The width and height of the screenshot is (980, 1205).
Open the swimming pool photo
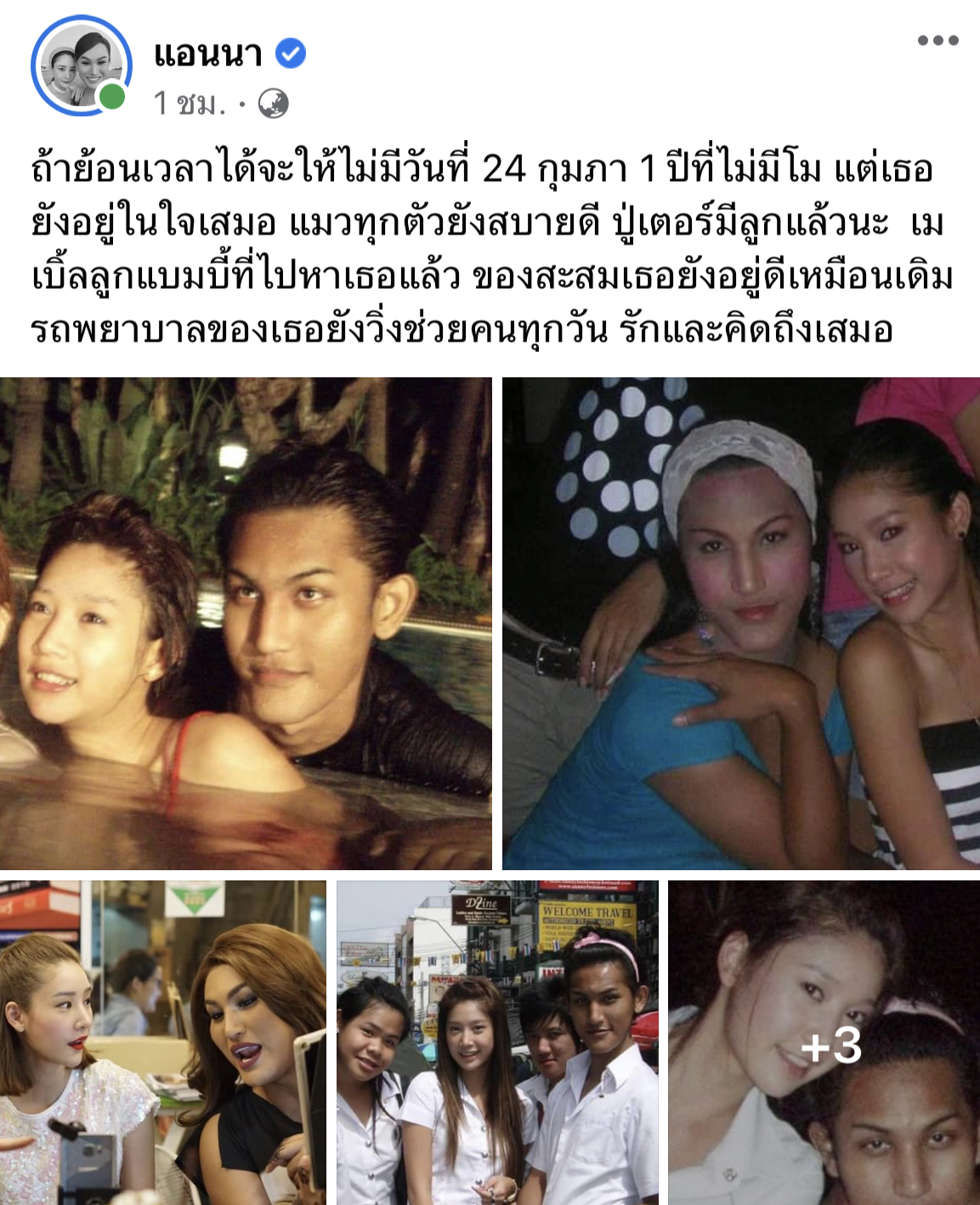coord(246,623)
